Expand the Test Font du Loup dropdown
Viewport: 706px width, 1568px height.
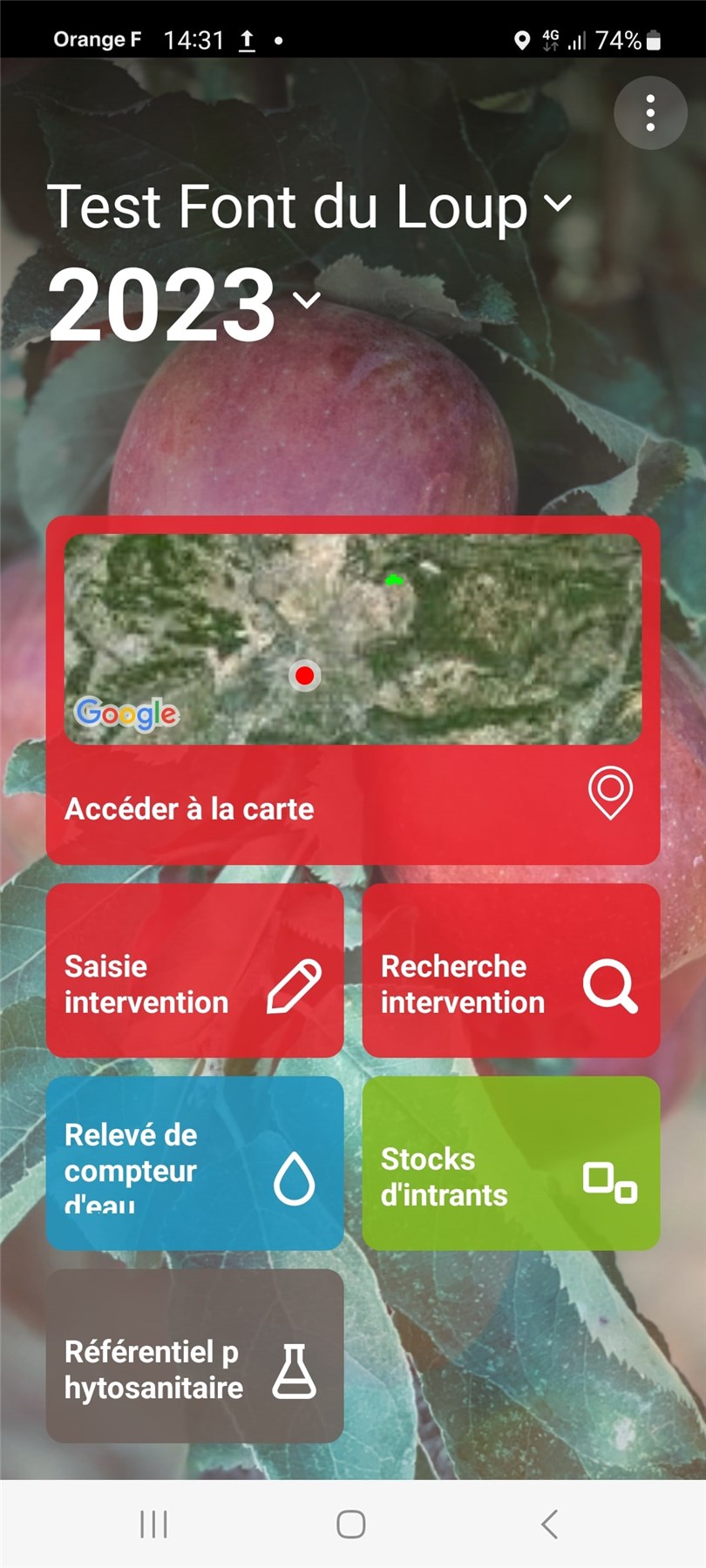point(558,204)
